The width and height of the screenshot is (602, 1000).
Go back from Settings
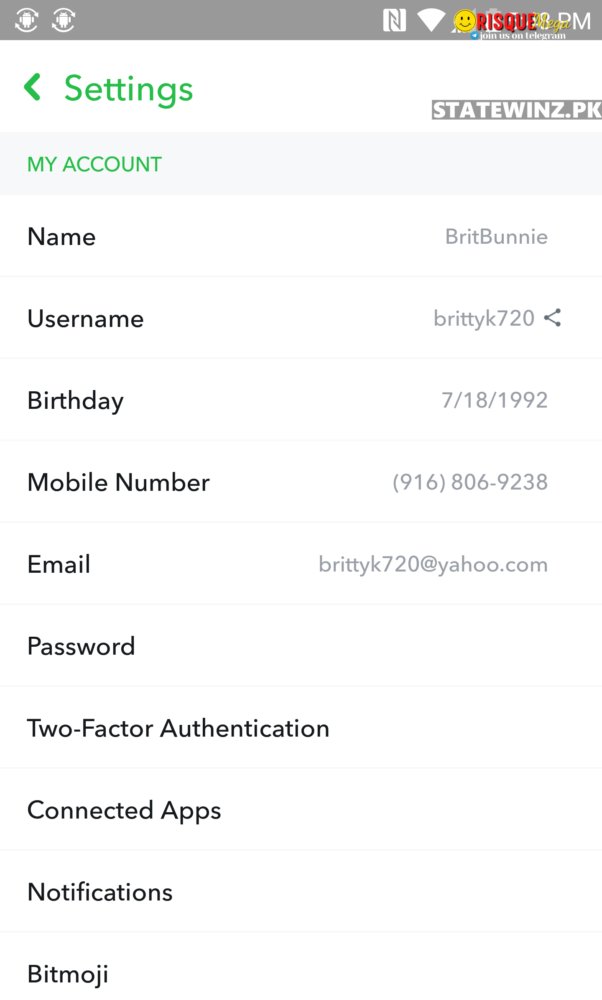pyautogui.click(x=33, y=87)
